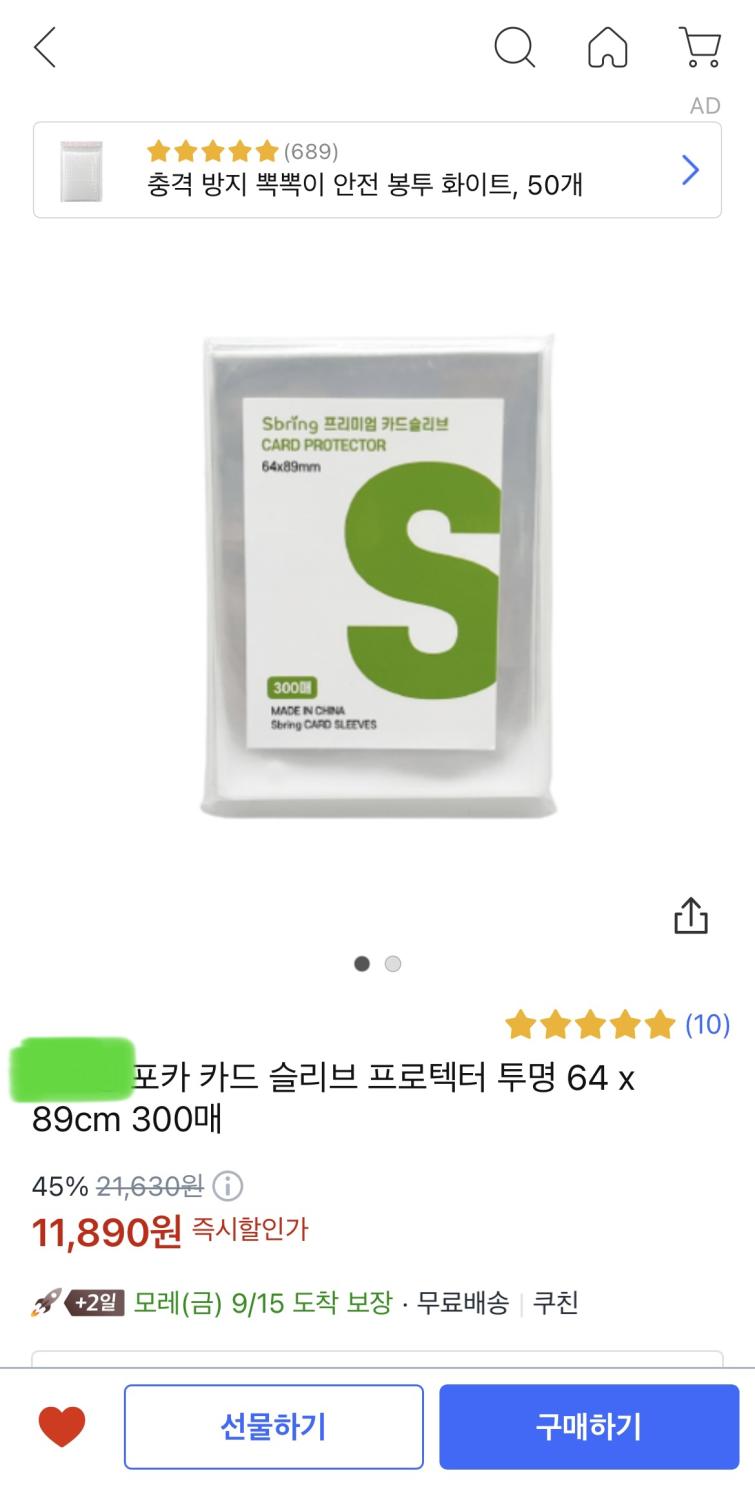755x1500 pixels.
Task: Go to the home page
Action: tap(607, 48)
